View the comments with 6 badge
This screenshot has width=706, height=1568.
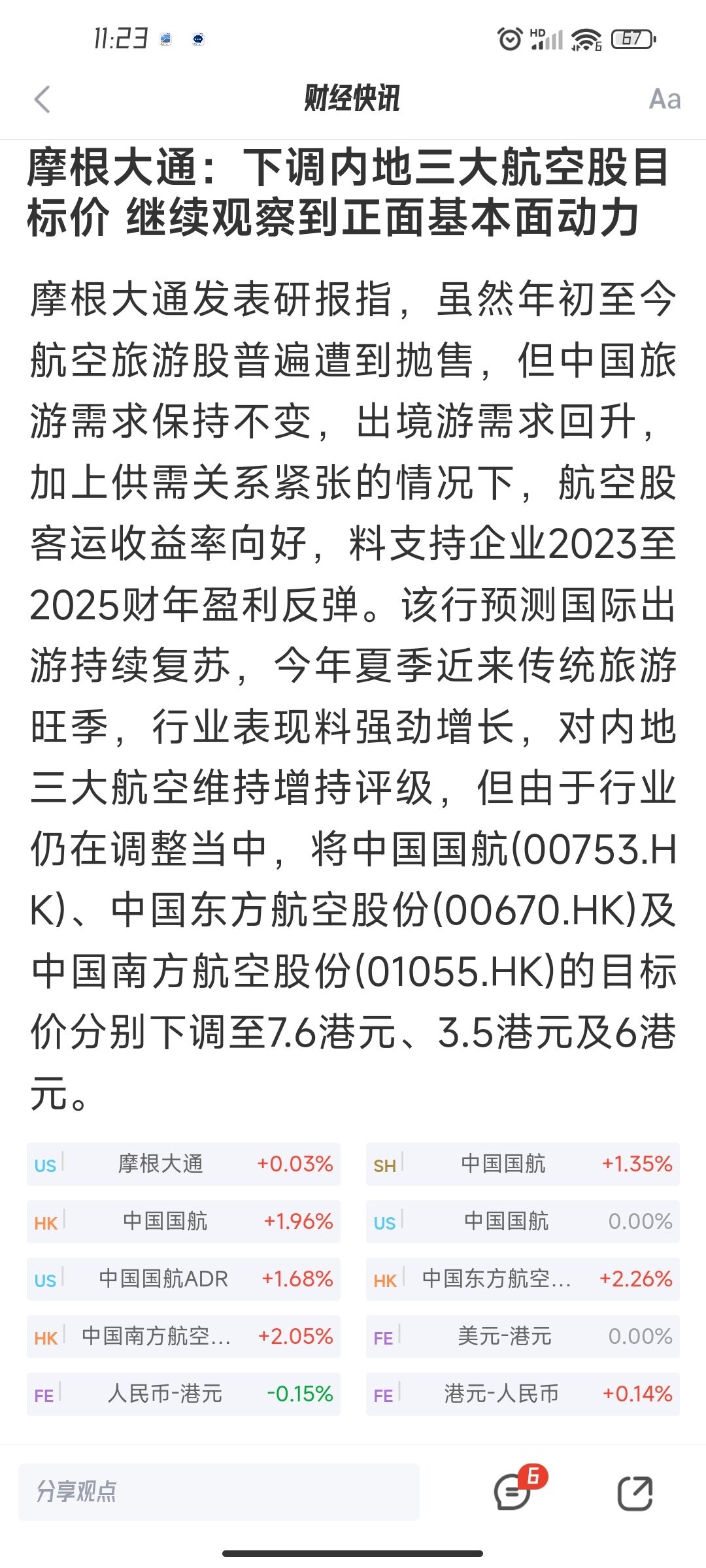click(513, 1492)
